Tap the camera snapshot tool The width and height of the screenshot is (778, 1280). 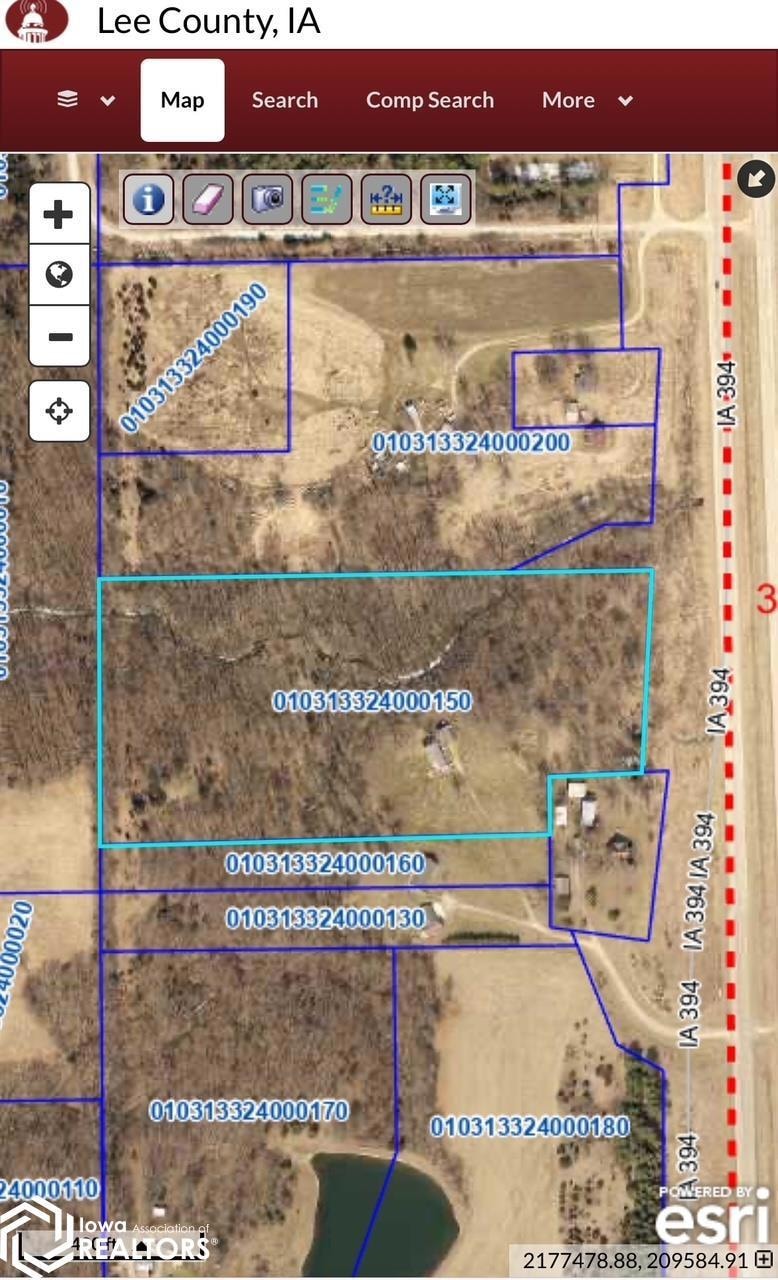(x=267, y=199)
